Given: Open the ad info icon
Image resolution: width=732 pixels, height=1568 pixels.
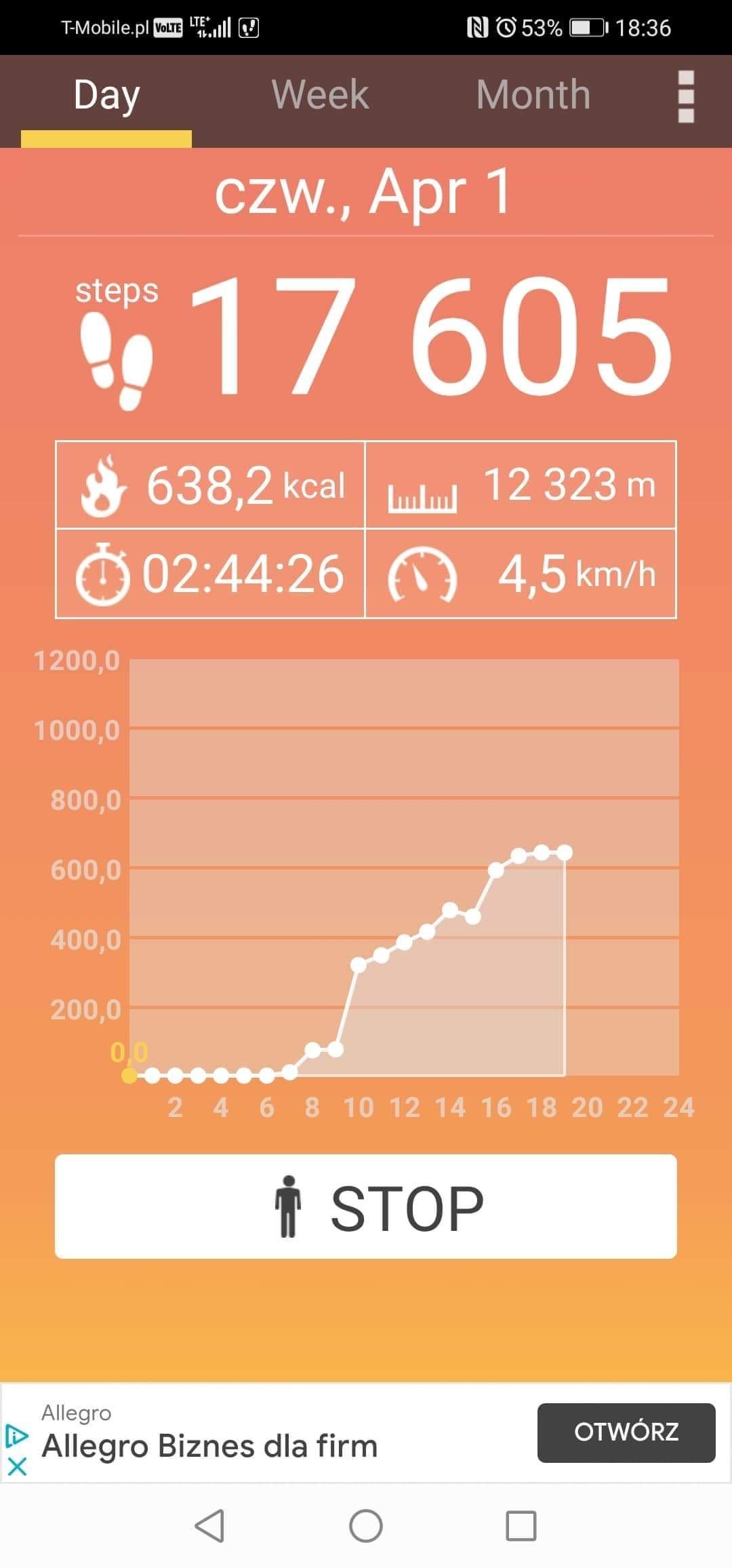Looking at the screenshot, I should (x=17, y=1435).
